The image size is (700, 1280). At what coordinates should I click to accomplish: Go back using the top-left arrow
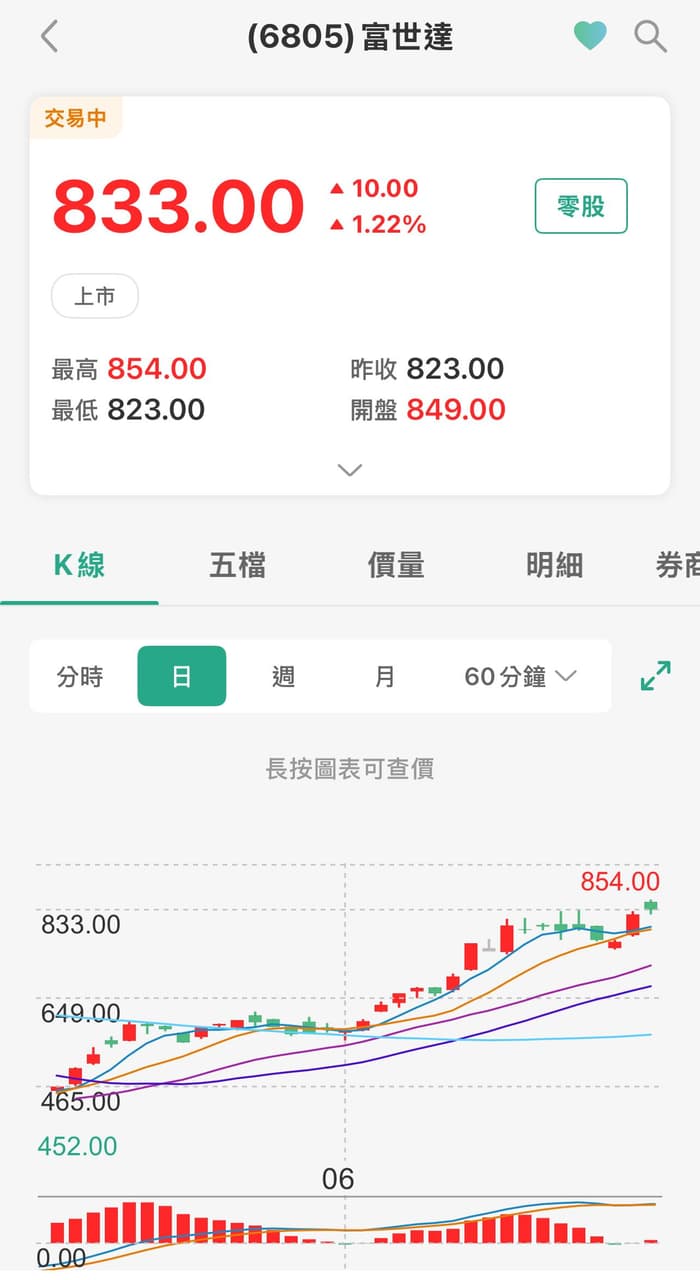(49, 37)
